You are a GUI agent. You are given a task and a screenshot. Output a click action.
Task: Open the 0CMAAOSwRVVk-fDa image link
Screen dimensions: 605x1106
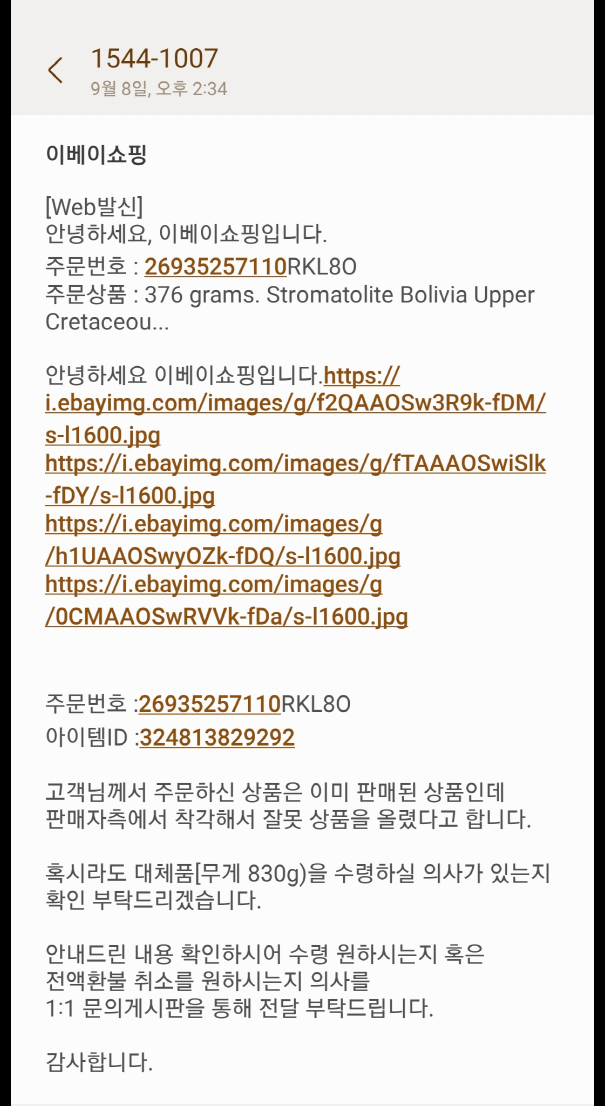click(x=226, y=600)
